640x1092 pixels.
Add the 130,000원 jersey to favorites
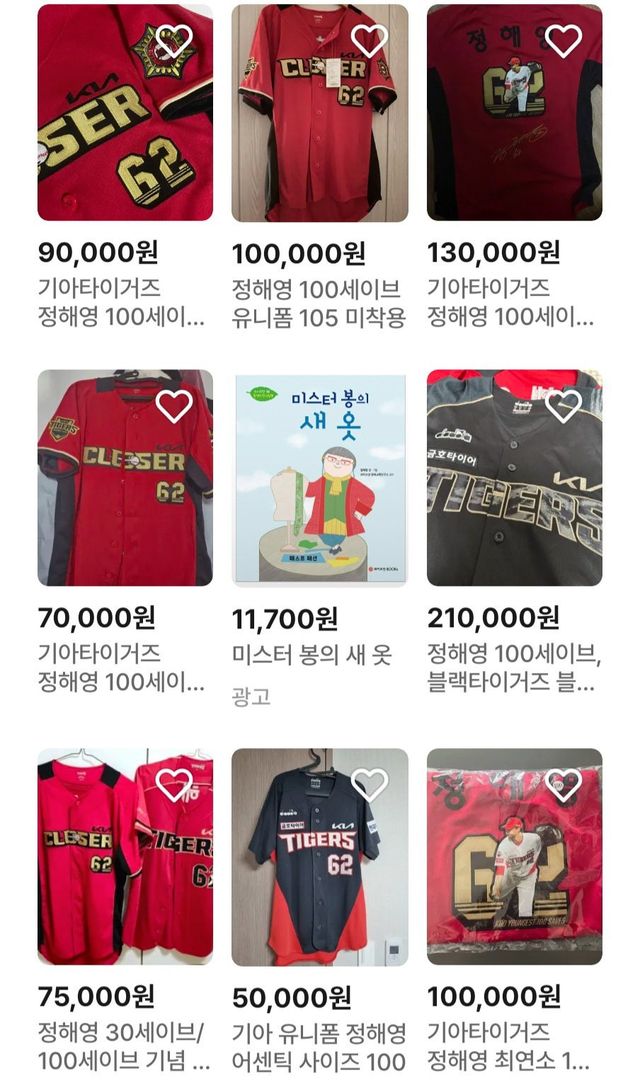pos(563,41)
